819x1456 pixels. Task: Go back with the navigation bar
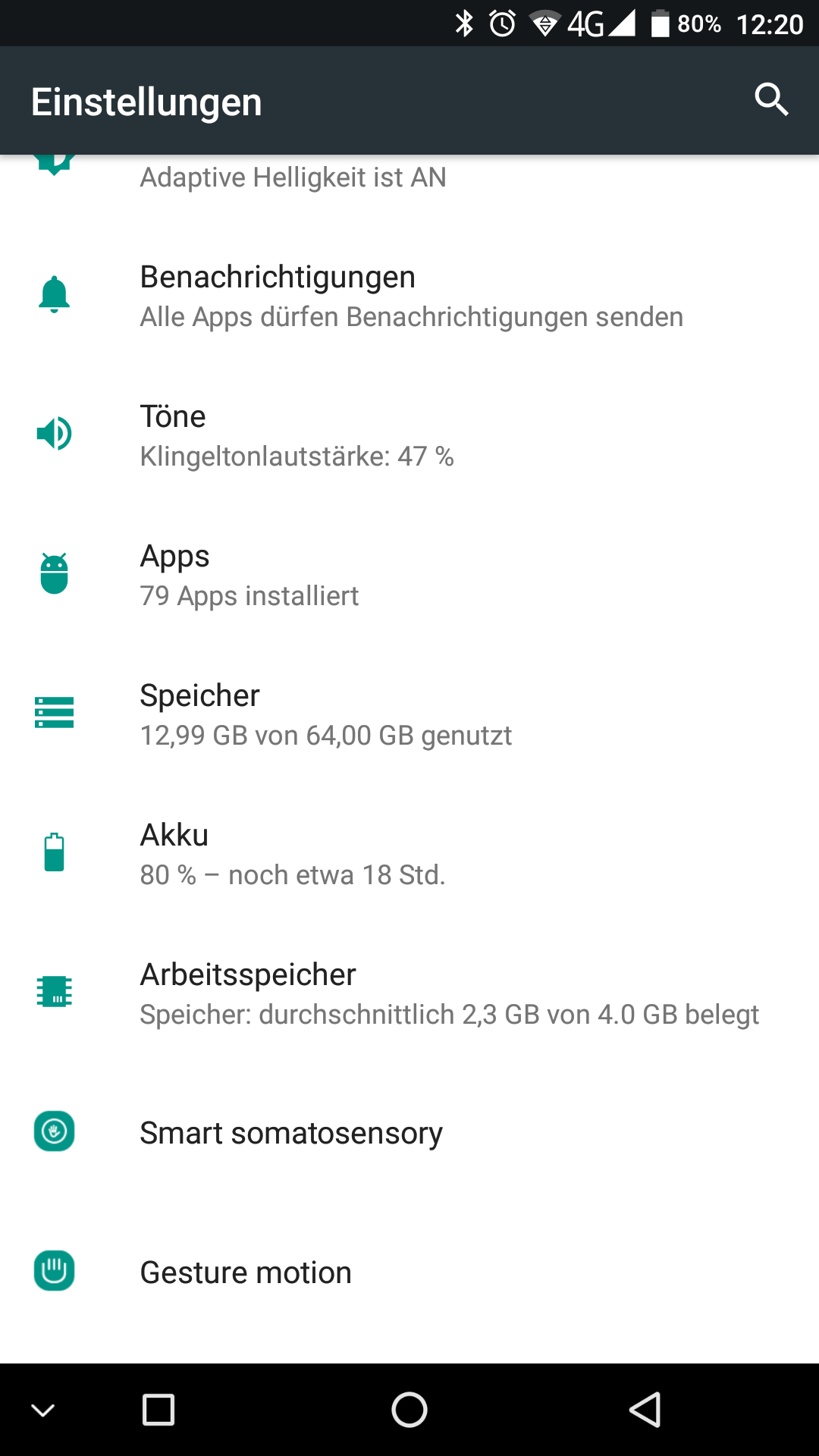[645, 1410]
